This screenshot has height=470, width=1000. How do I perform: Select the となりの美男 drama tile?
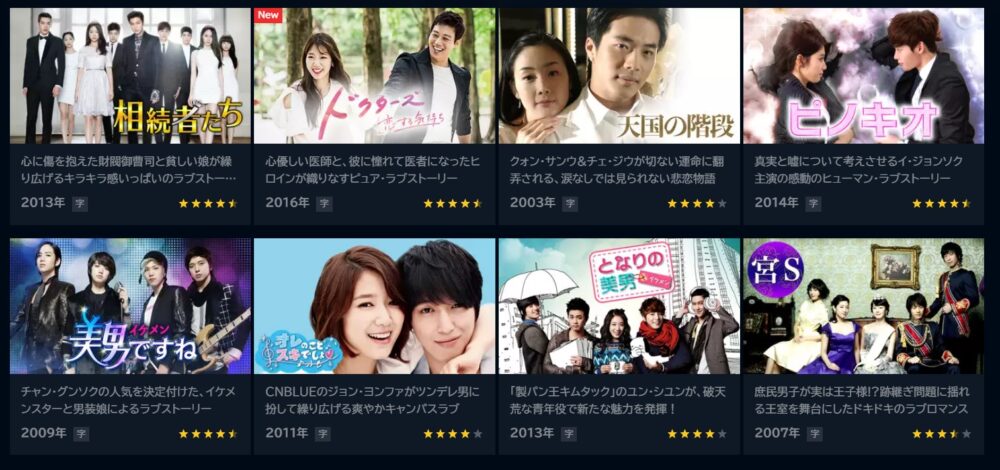pyautogui.click(x=619, y=306)
